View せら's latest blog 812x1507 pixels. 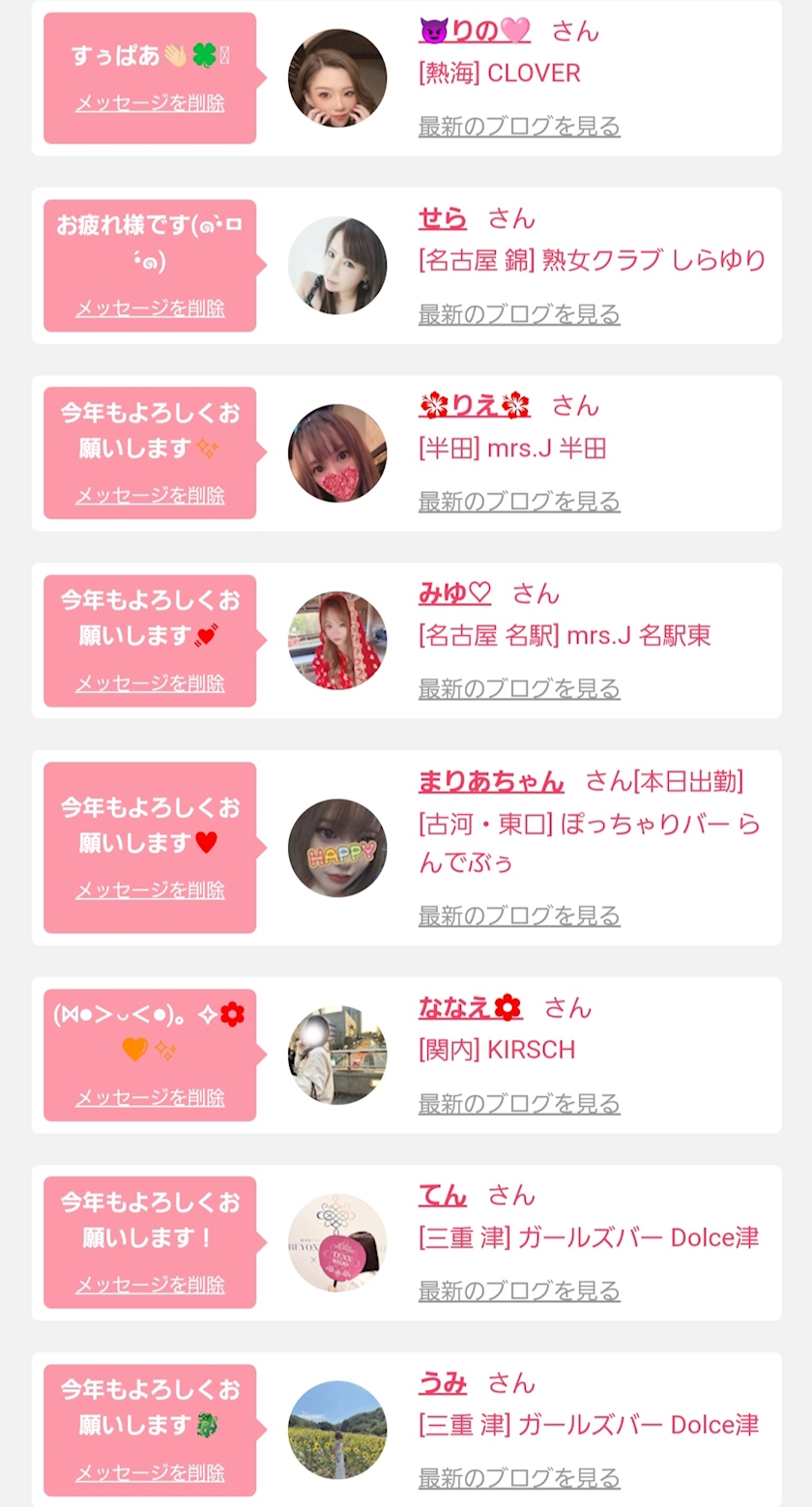pos(519,314)
